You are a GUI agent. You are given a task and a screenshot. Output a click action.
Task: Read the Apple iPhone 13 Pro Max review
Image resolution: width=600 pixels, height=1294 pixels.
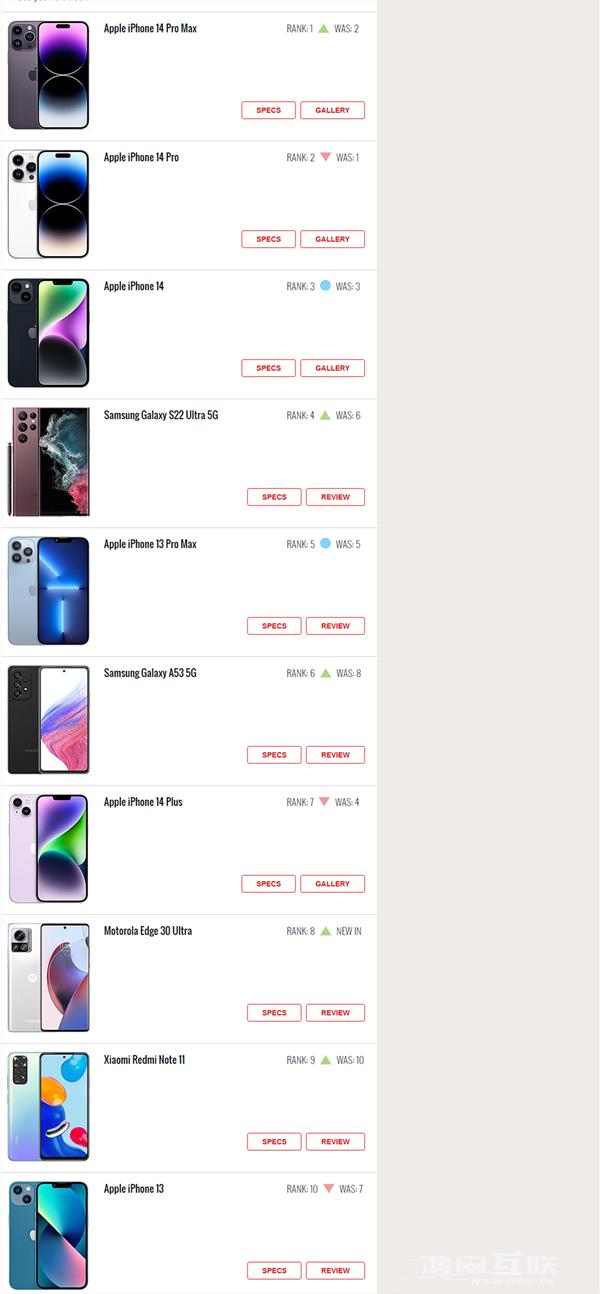click(335, 626)
